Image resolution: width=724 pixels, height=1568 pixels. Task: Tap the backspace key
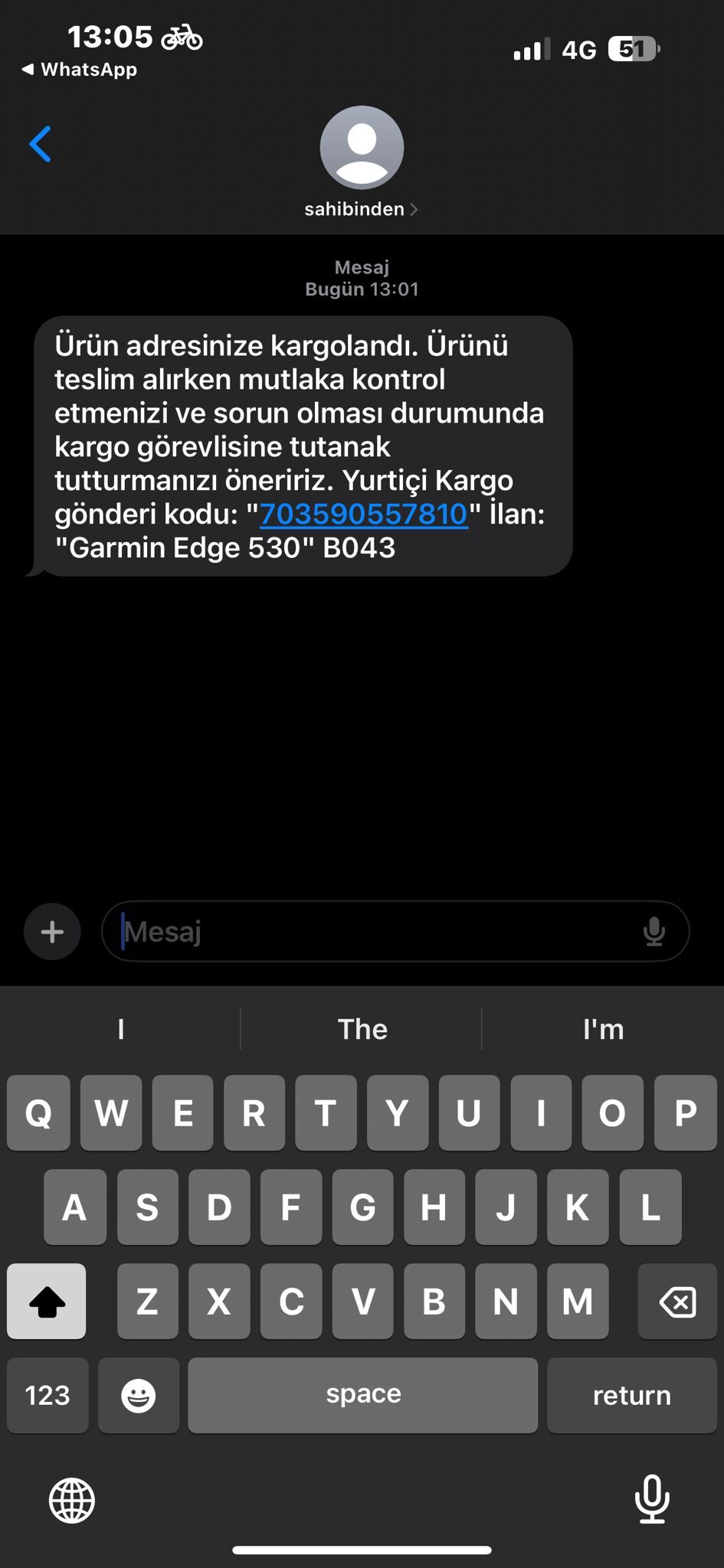(677, 1302)
